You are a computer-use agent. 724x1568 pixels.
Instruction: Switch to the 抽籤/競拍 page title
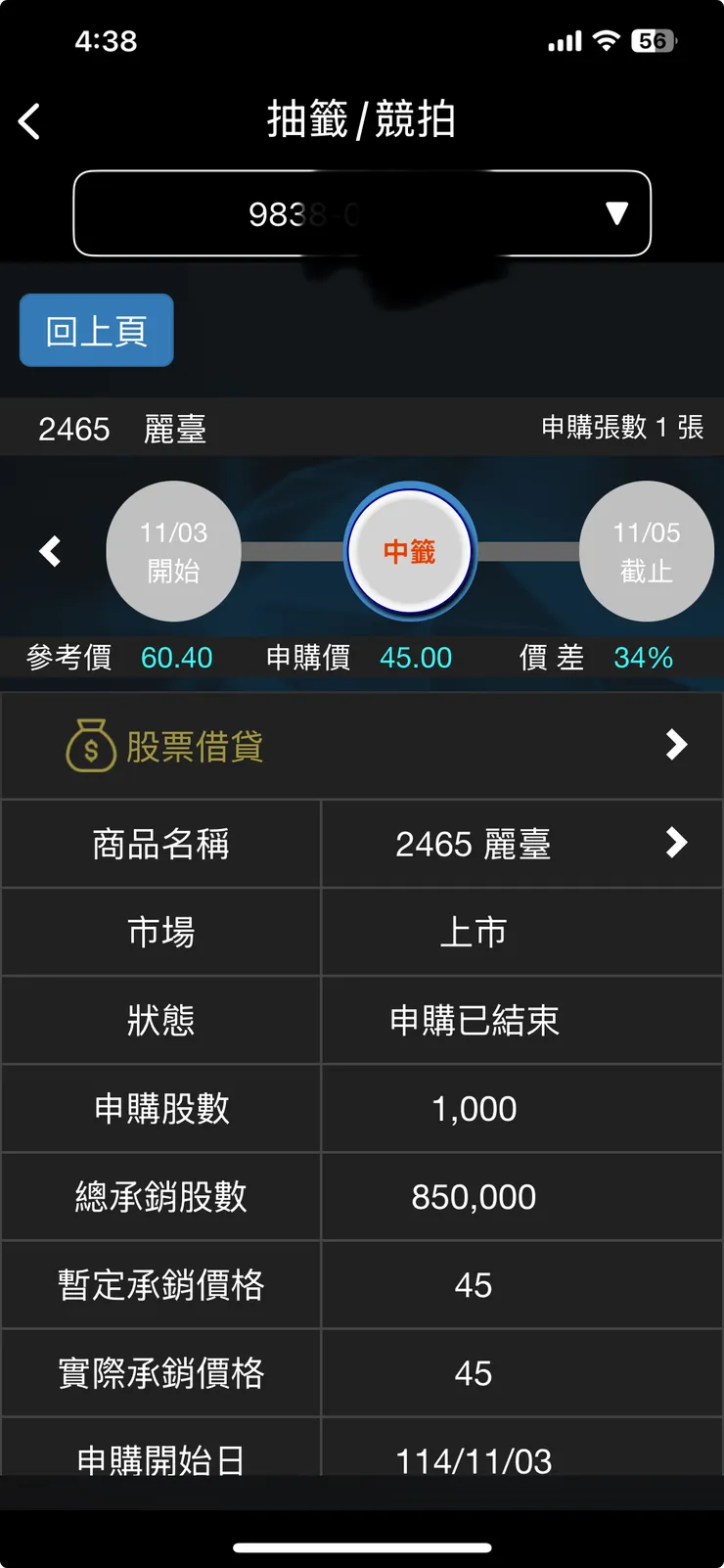[x=362, y=119]
